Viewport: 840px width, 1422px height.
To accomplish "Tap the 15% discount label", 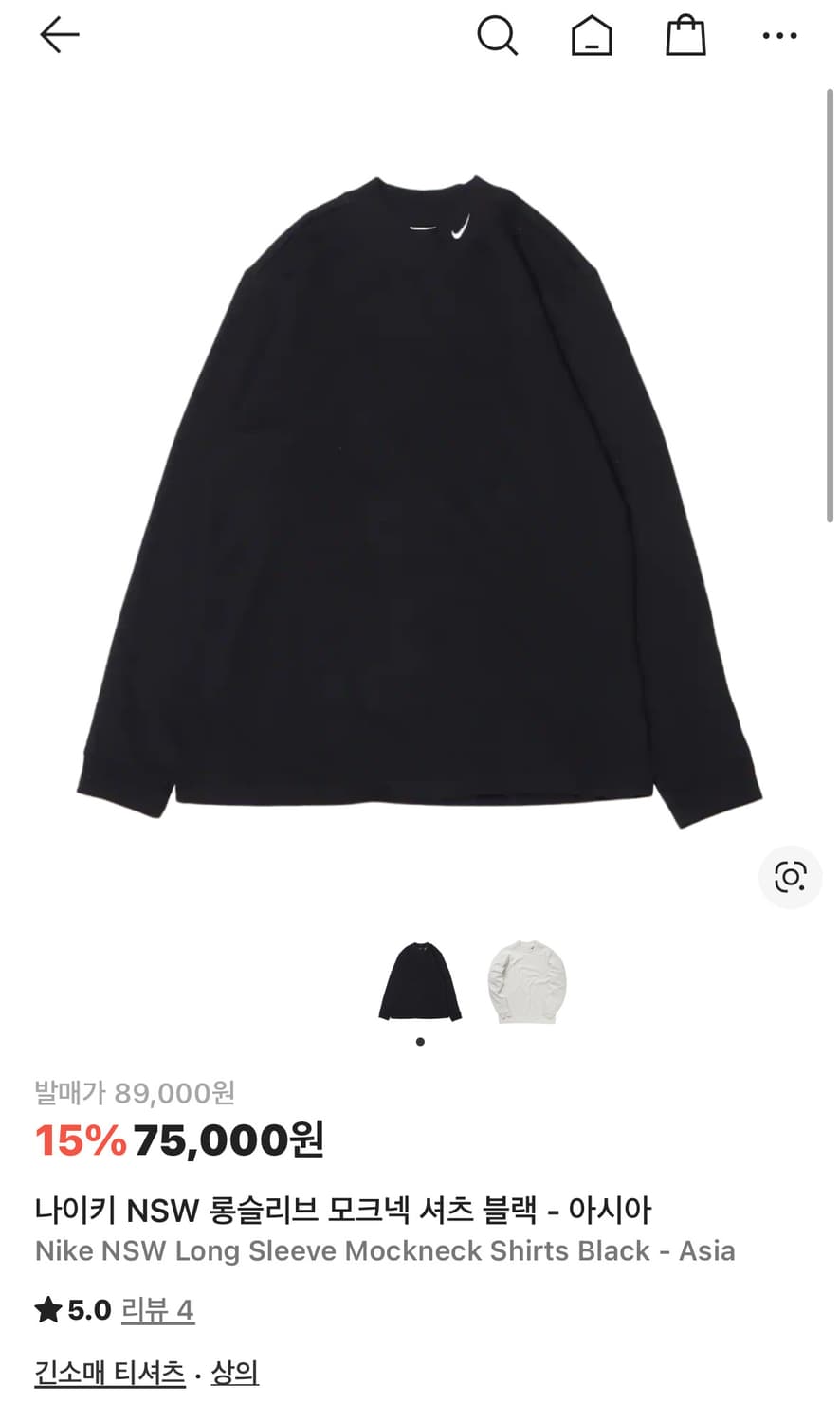I will pyautogui.click(x=78, y=1142).
